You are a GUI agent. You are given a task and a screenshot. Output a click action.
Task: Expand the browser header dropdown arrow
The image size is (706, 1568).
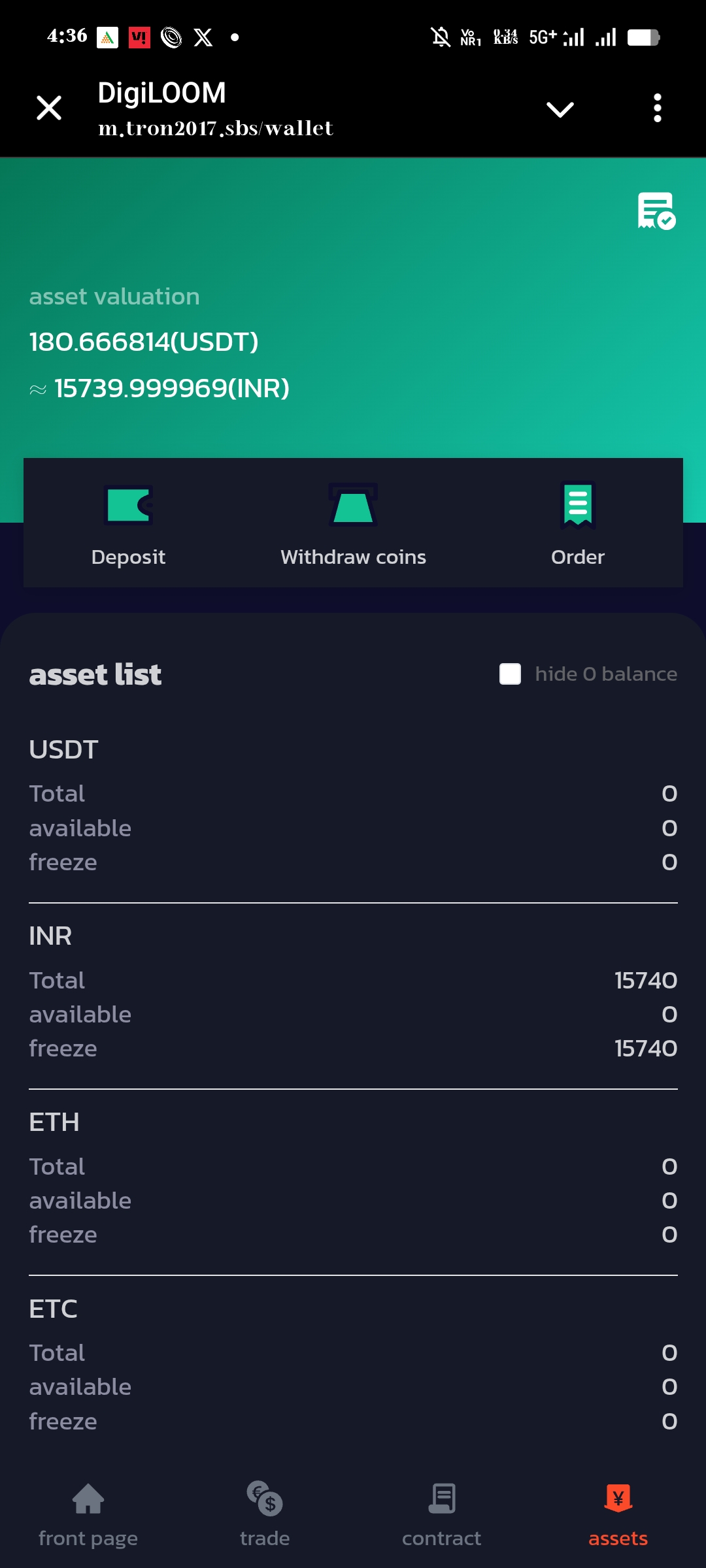(x=560, y=109)
